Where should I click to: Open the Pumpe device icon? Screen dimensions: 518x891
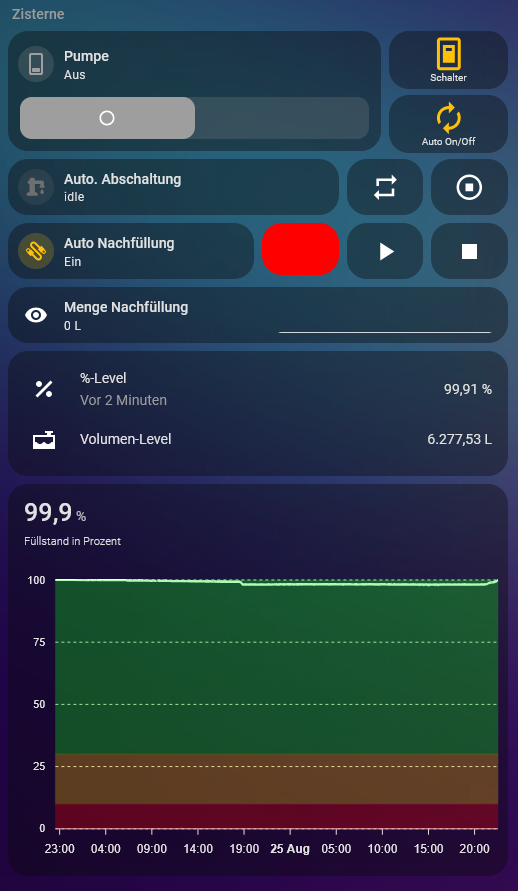point(36,64)
